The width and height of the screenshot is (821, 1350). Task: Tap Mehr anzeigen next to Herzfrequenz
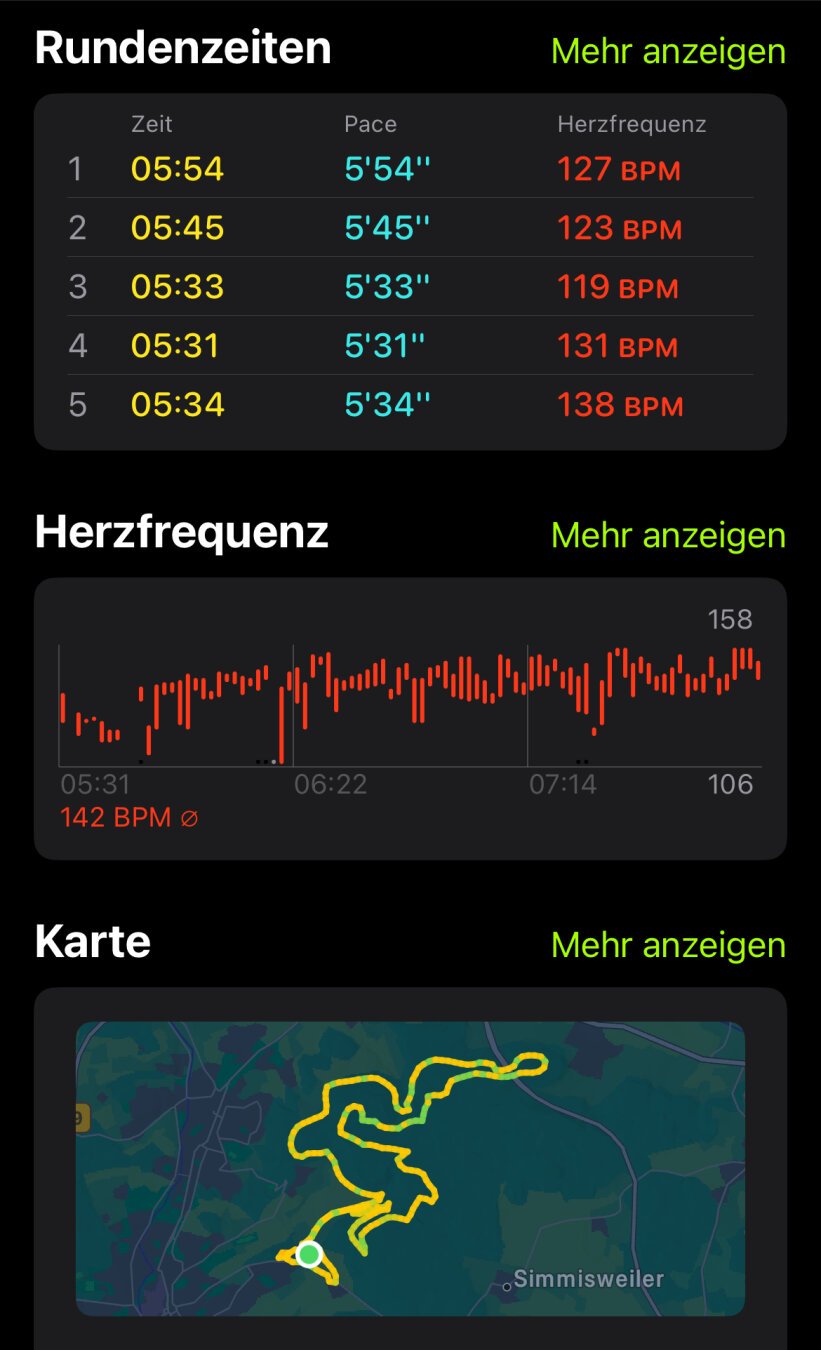click(668, 535)
